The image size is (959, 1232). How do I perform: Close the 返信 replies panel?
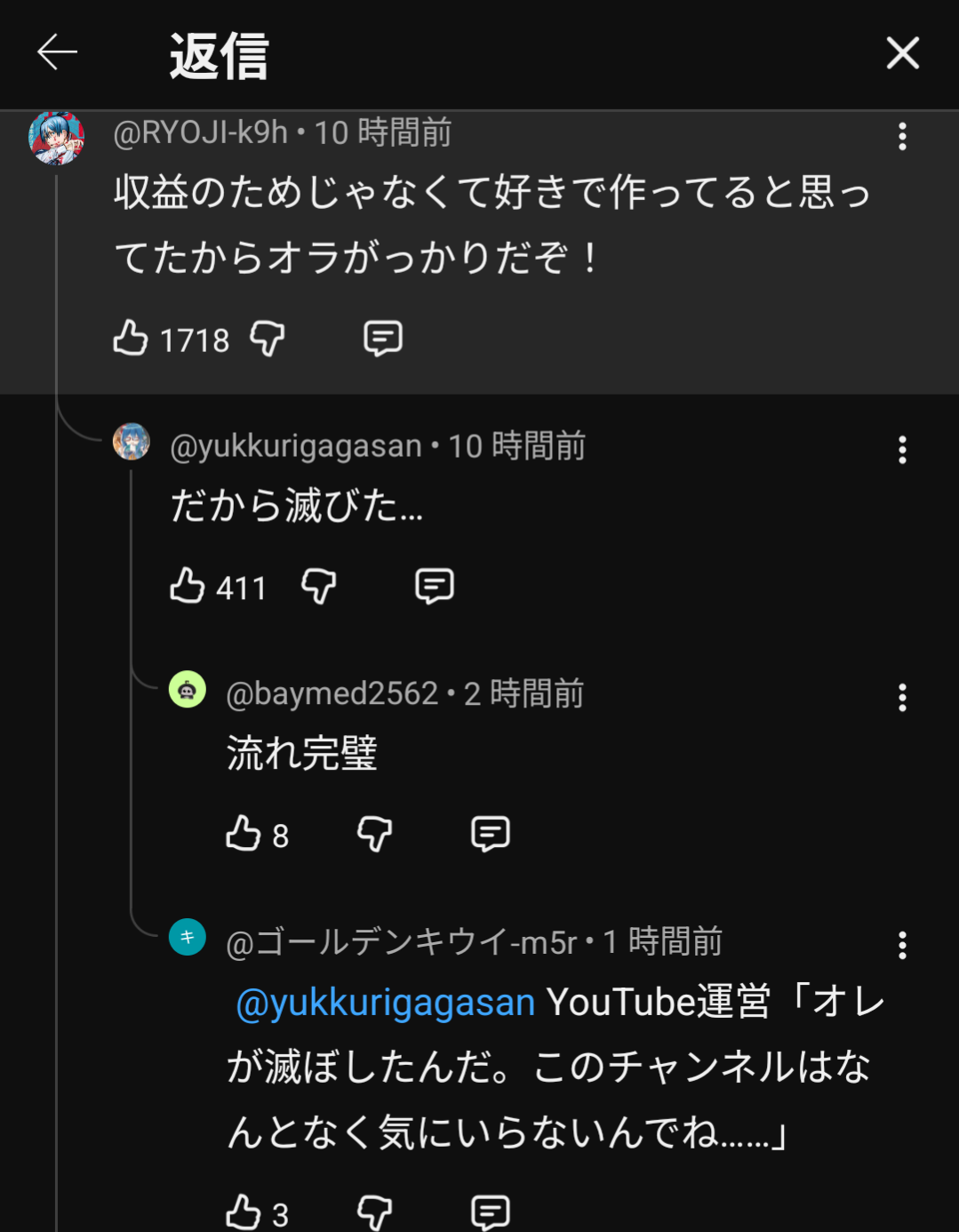902,53
